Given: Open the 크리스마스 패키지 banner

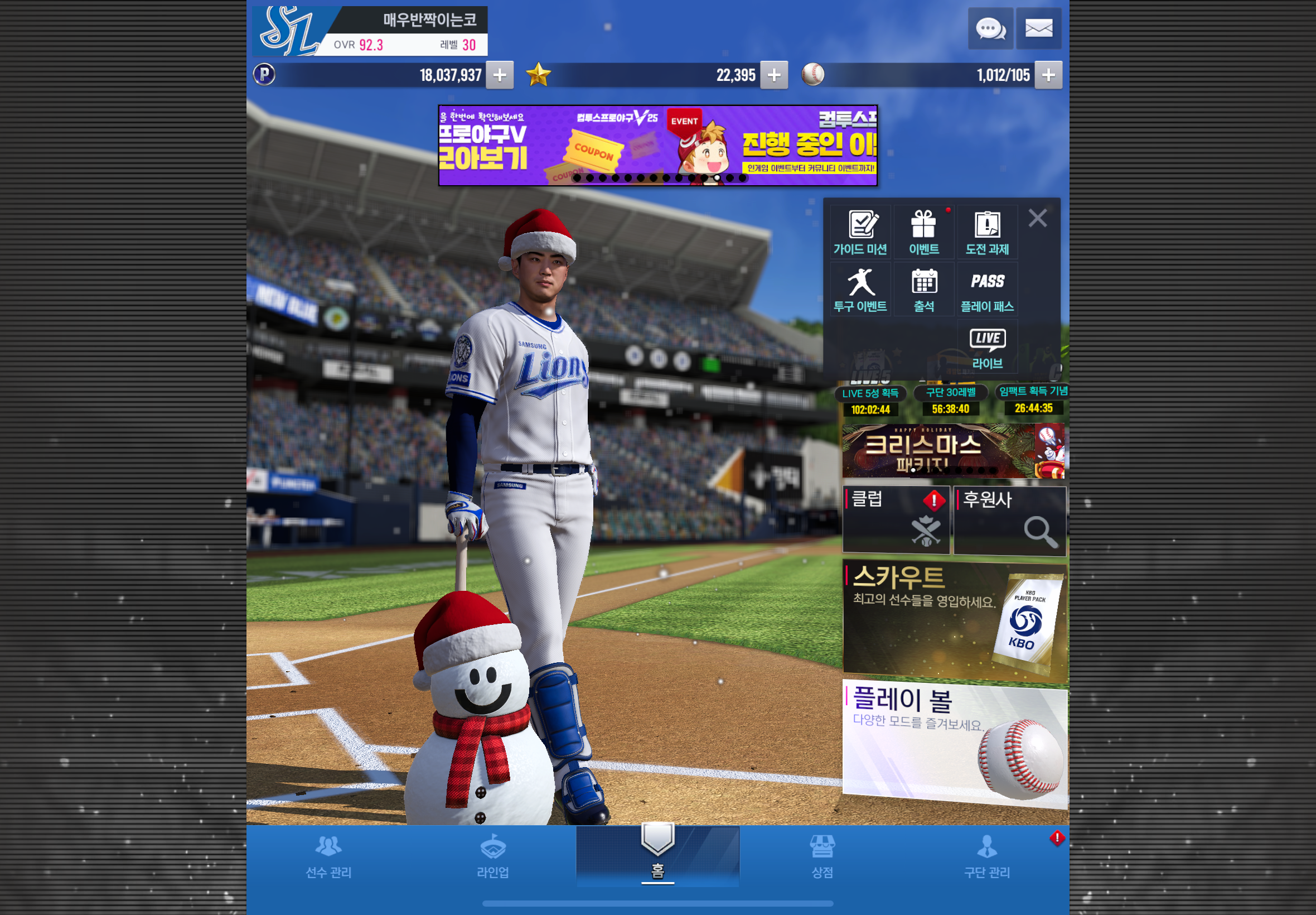Looking at the screenshot, I should pos(953,451).
